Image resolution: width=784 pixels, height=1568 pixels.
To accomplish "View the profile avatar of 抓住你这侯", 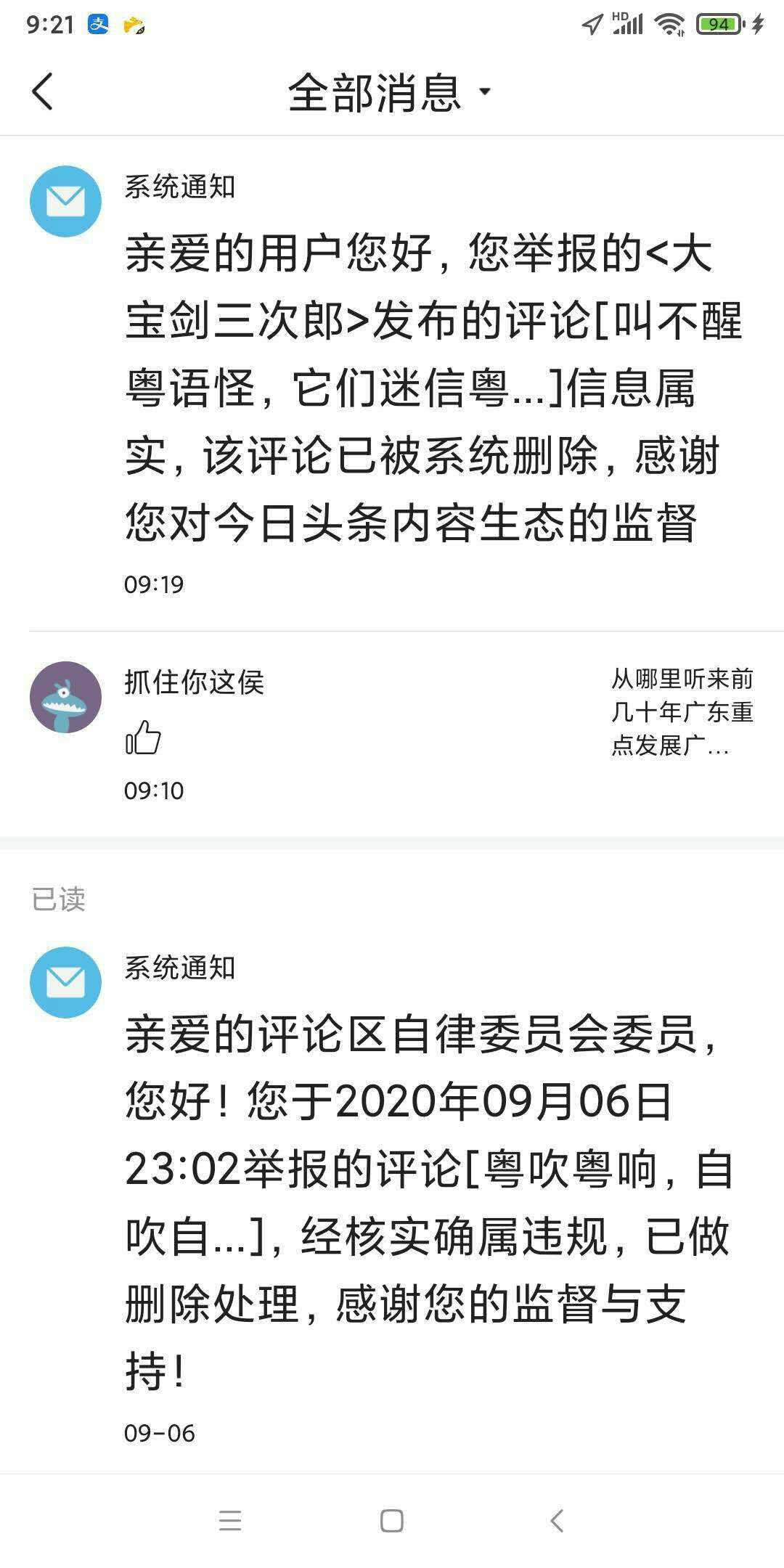I will [x=65, y=697].
